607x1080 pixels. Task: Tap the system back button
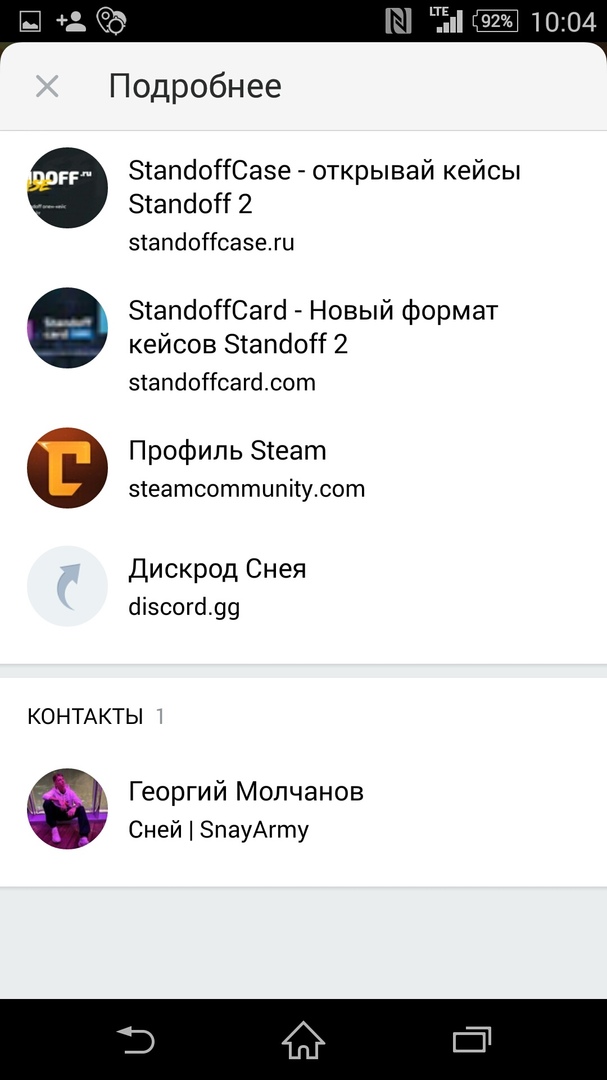(135, 1041)
